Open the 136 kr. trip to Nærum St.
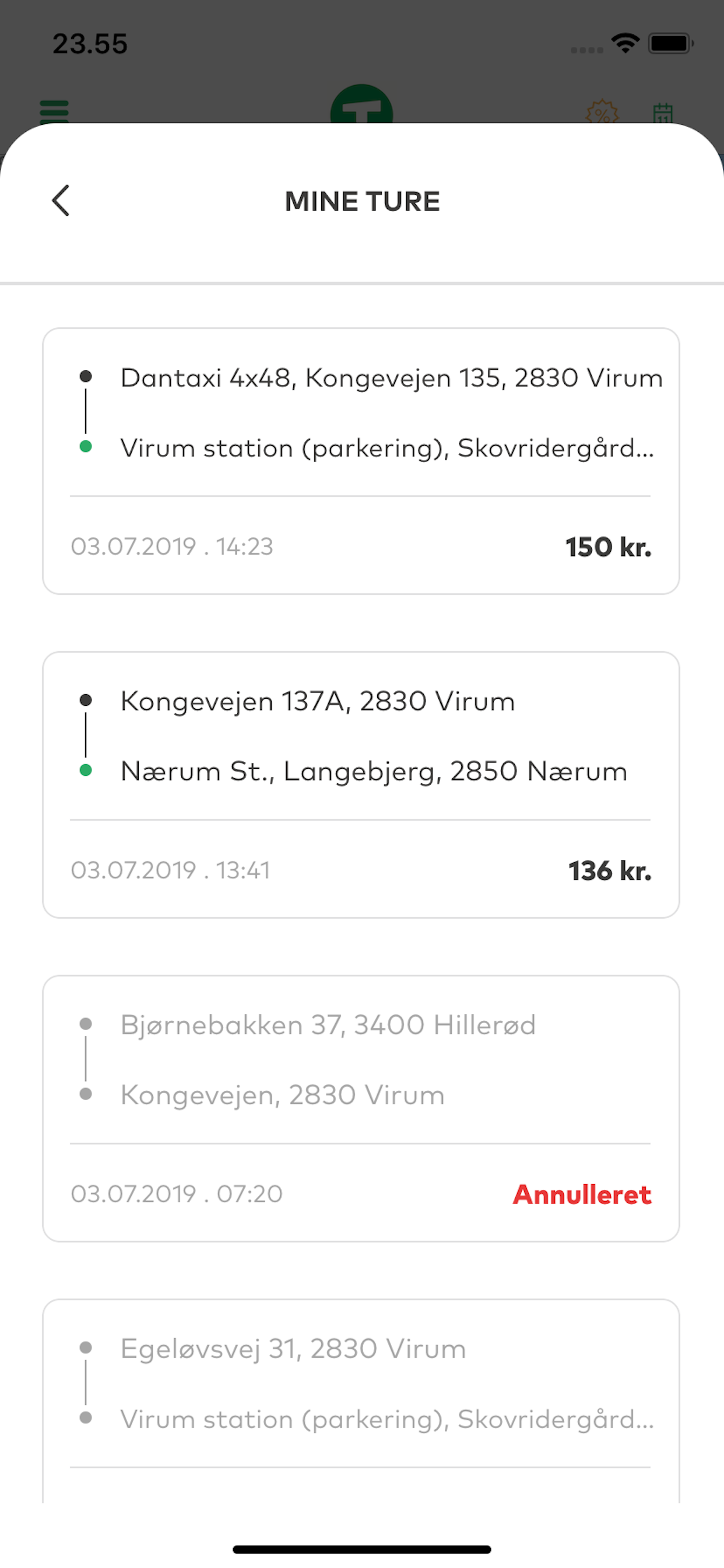724x1568 pixels. pos(361,785)
